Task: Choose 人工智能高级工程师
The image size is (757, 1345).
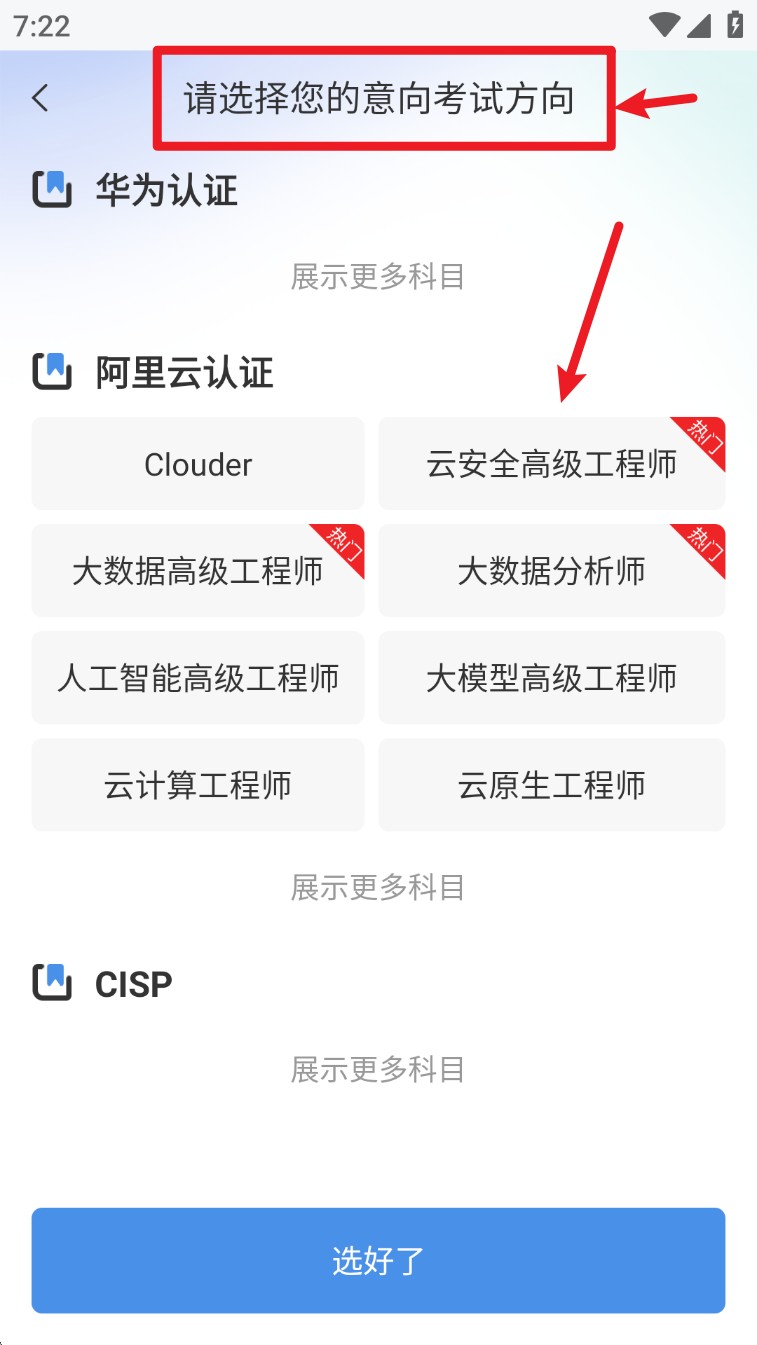Action: pos(198,678)
